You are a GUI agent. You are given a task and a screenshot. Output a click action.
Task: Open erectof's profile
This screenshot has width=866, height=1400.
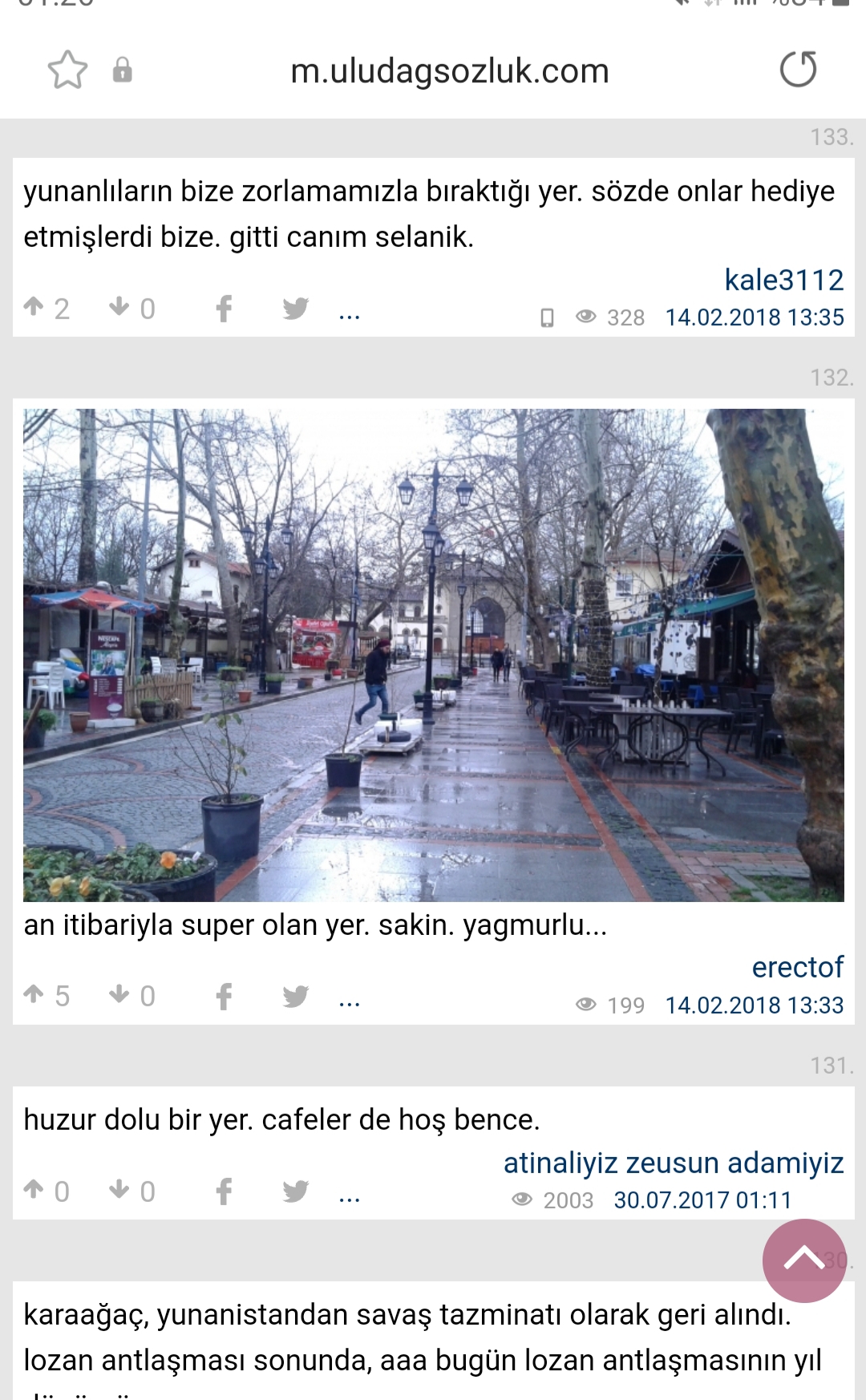(797, 967)
